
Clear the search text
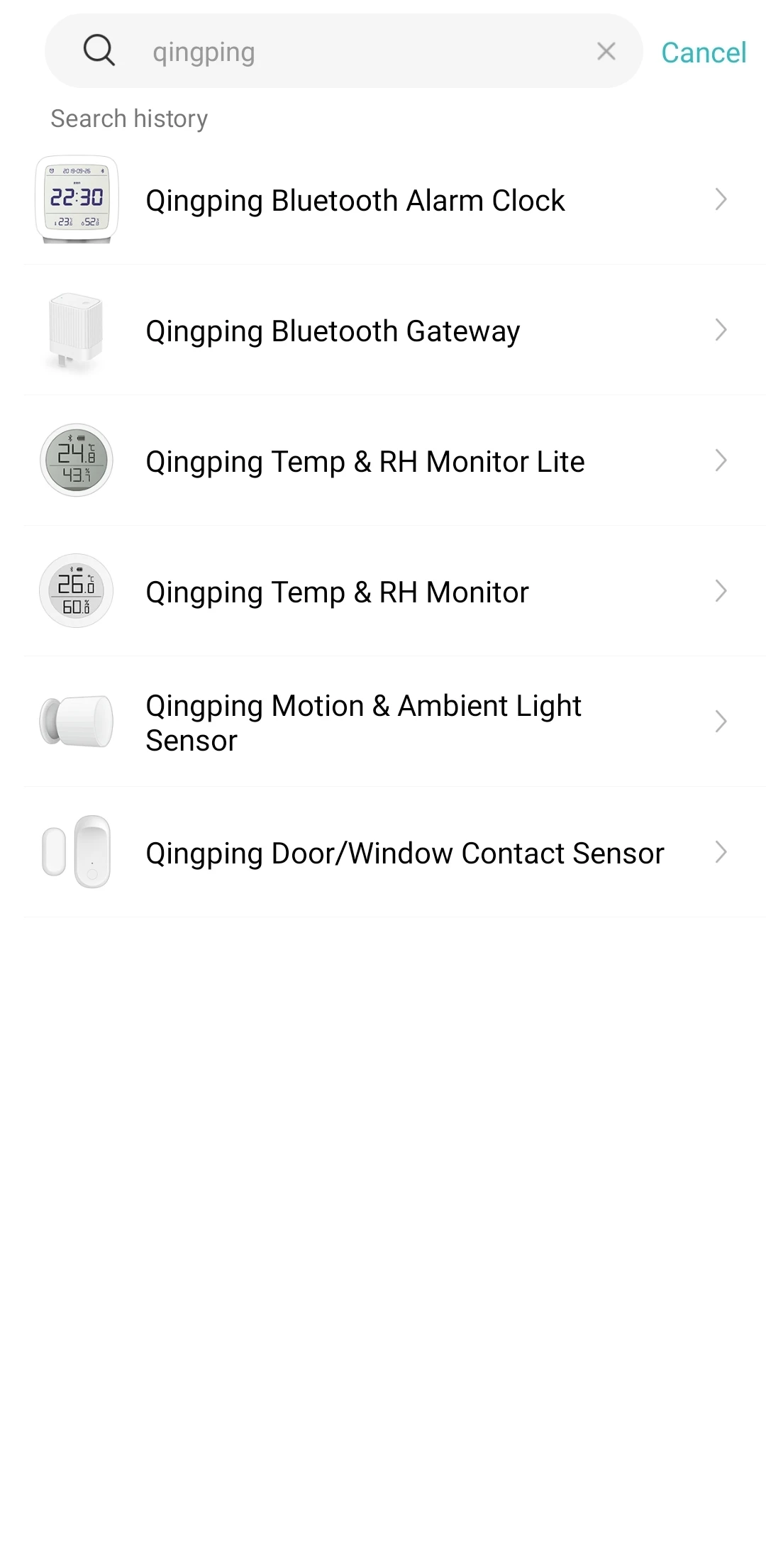coord(606,51)
